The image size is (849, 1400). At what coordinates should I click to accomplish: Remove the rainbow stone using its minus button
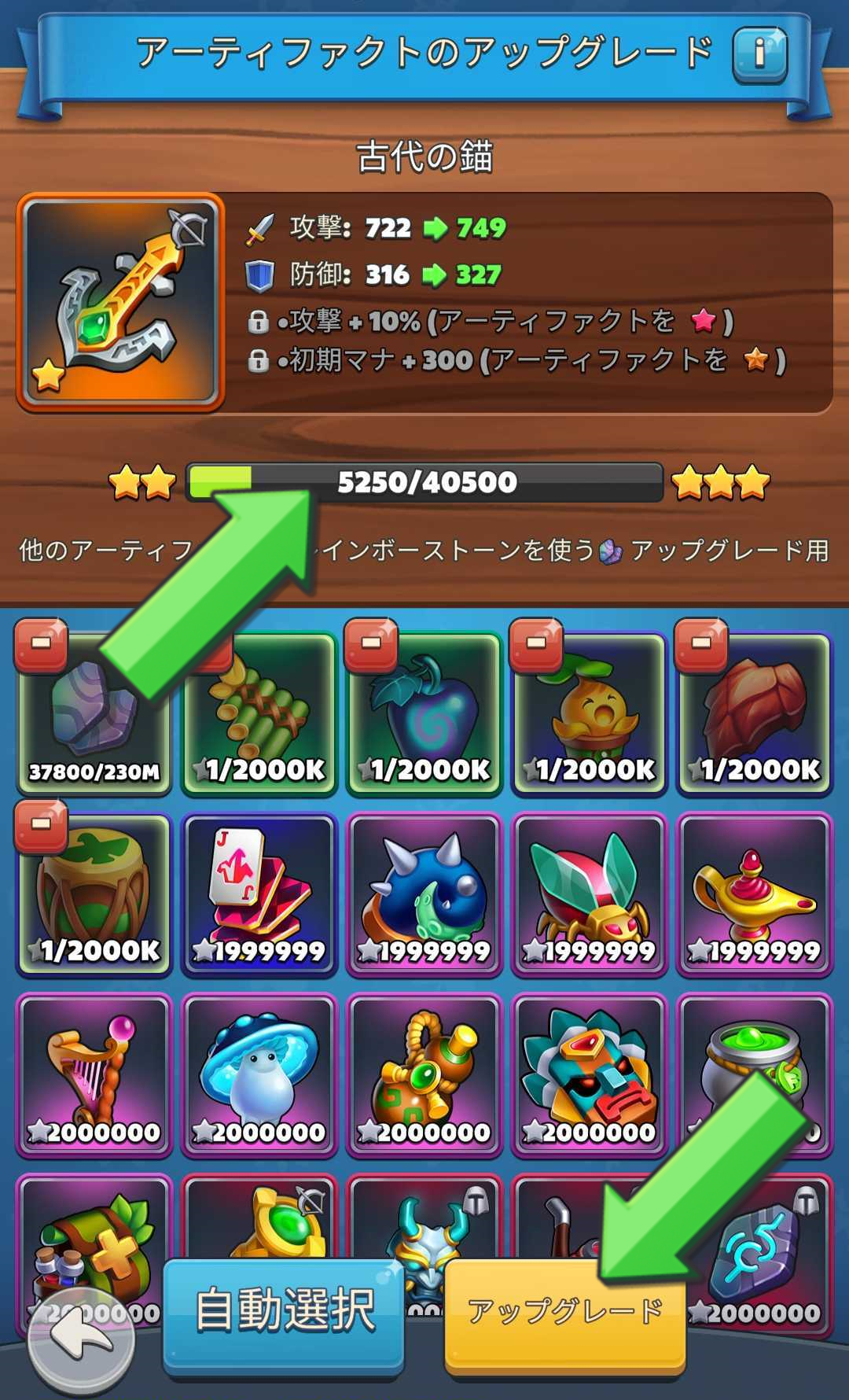41,644
